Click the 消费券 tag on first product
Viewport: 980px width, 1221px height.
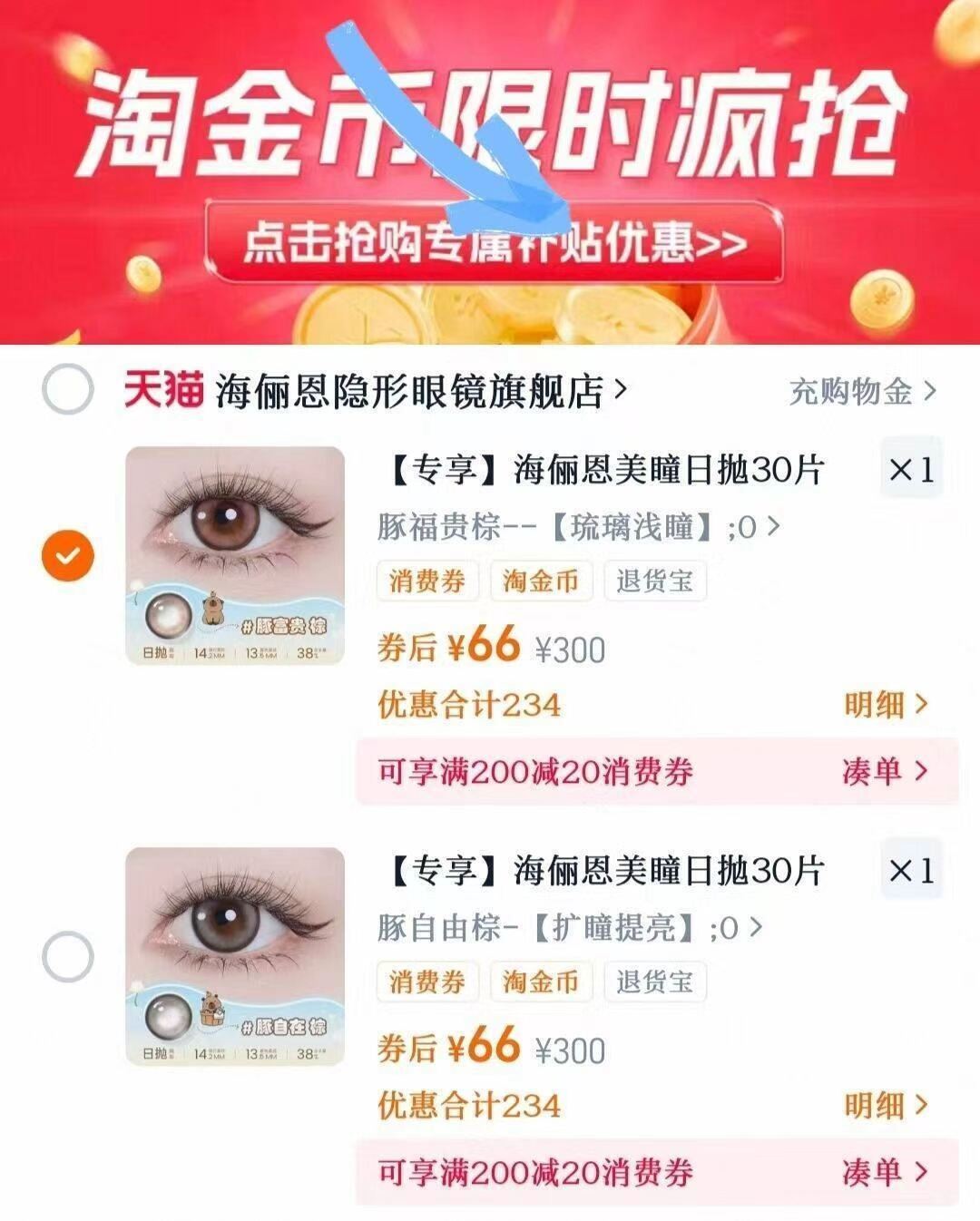pyautogui.click(x=426, y=581)
